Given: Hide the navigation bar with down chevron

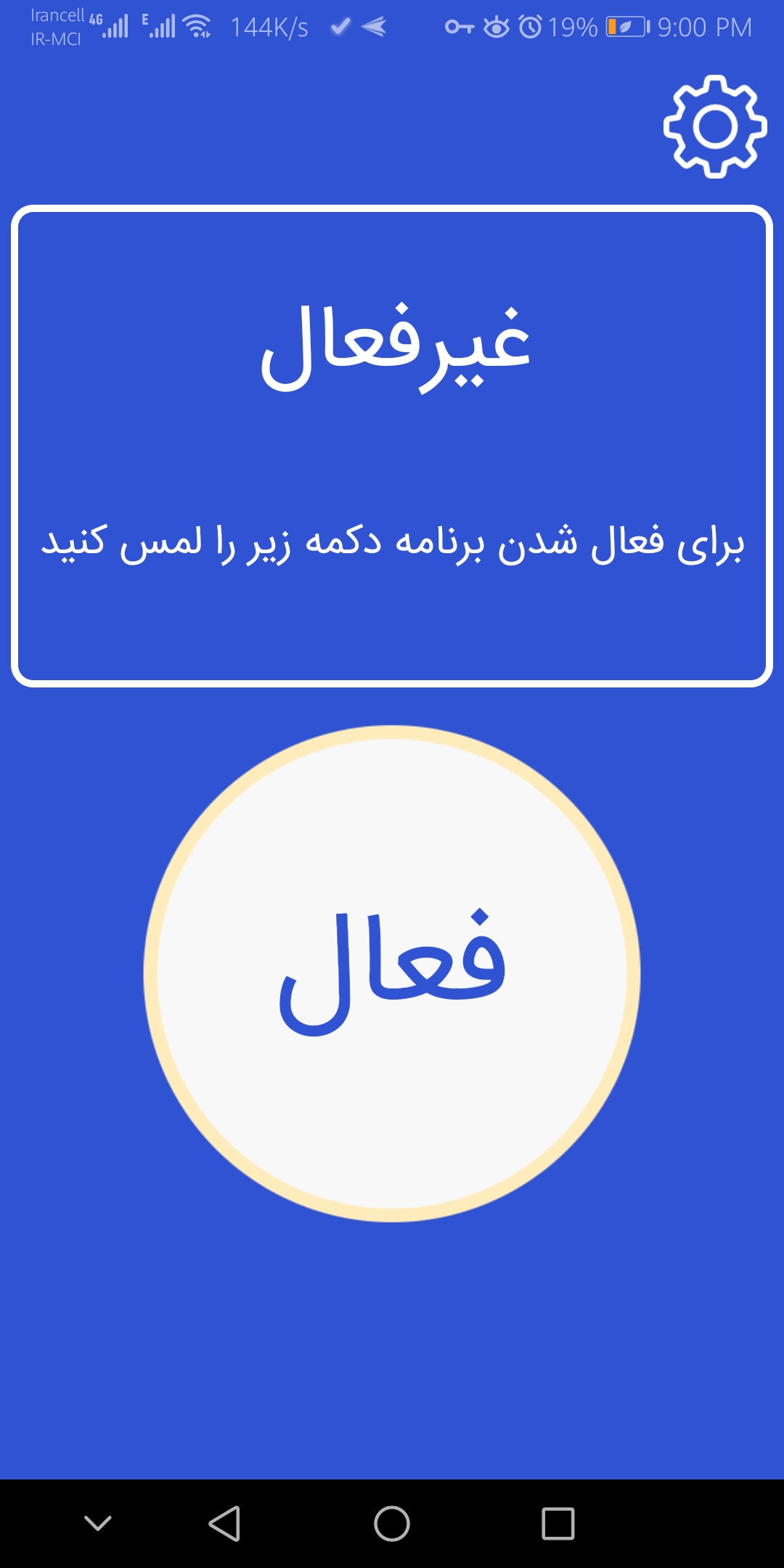Looking at the screenshot, I should point(98,1523).
